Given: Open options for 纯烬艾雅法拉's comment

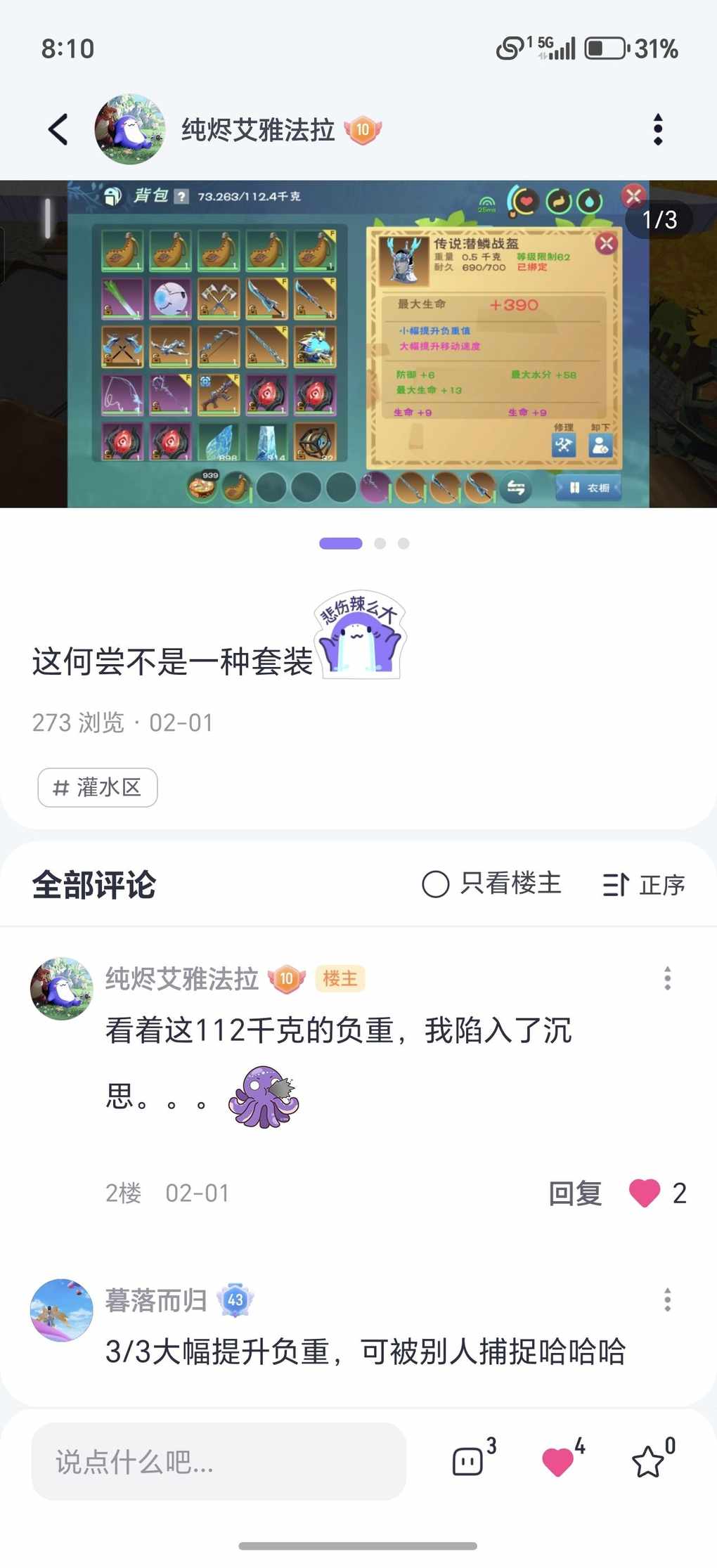Looking at the screenshot, I should (667, 978).
